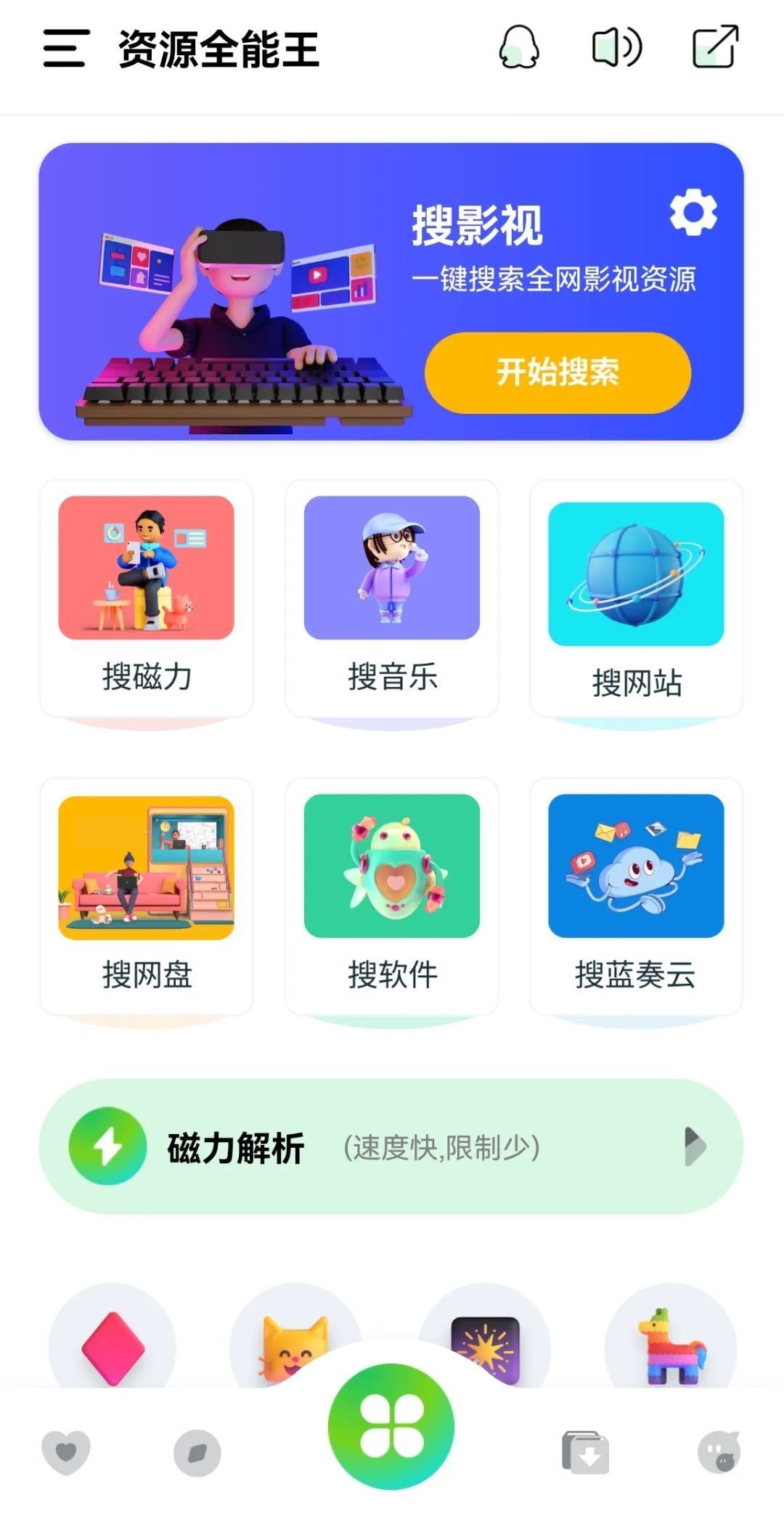
Task: Open the 搜蓝奏云 card
Action: (636, 896)
